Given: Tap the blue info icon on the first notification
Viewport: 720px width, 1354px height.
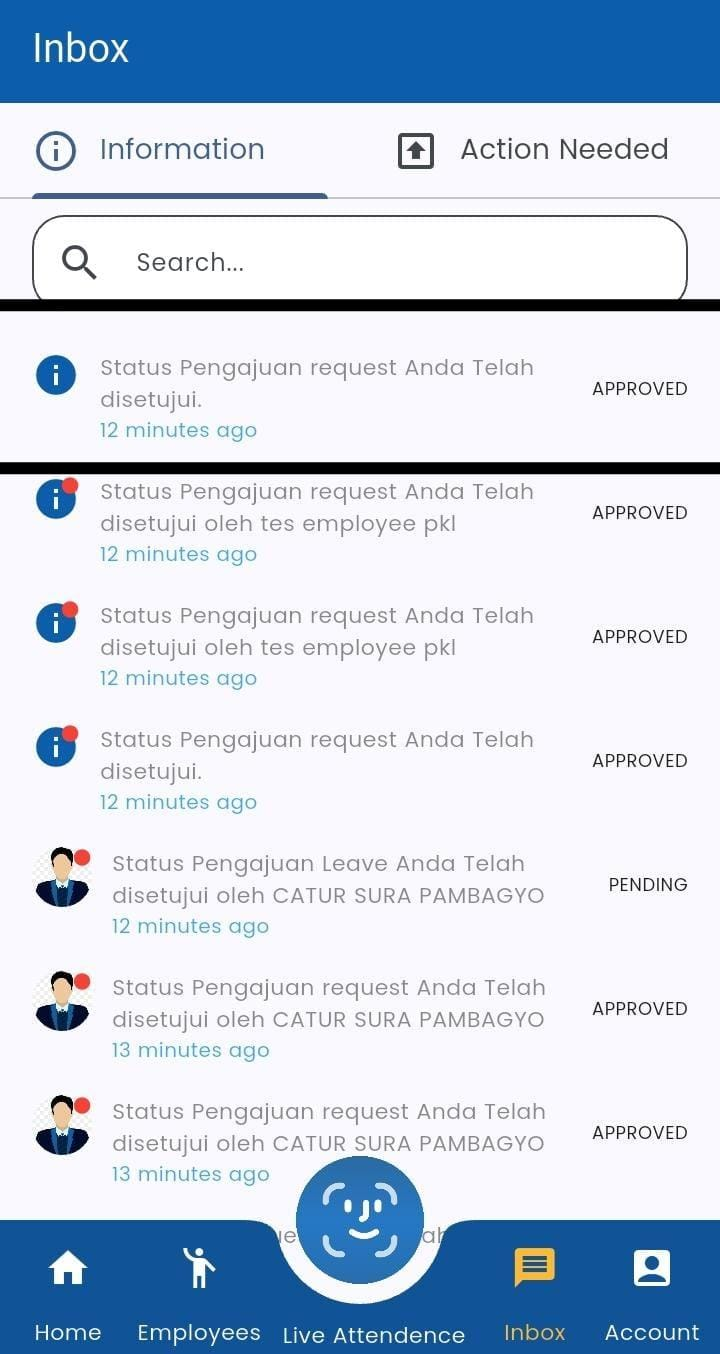Looking at the screenshot, I should coord(55,375).
